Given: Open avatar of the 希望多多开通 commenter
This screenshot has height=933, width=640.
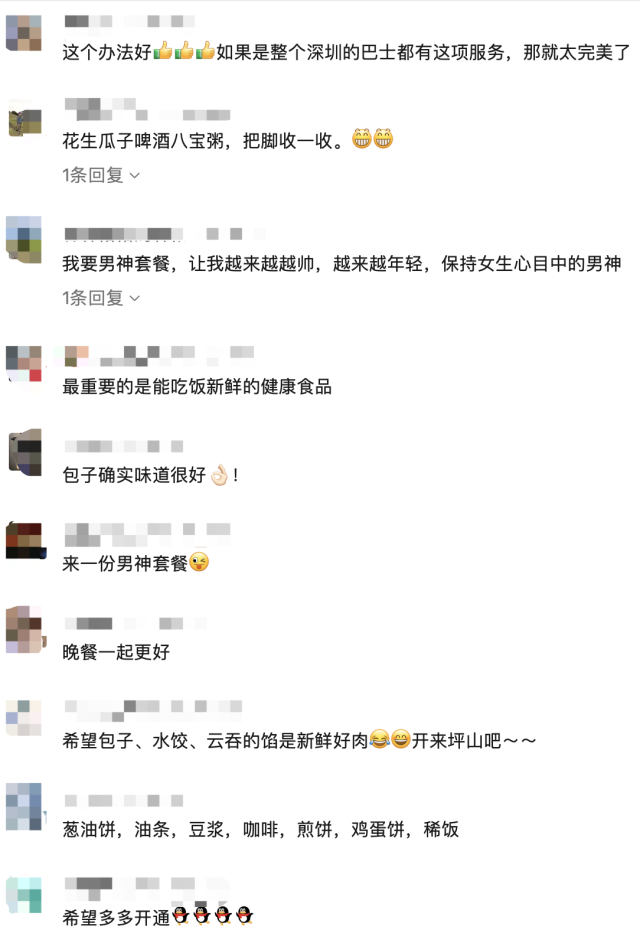Looking at the screenshot, I should coord(24,894).
